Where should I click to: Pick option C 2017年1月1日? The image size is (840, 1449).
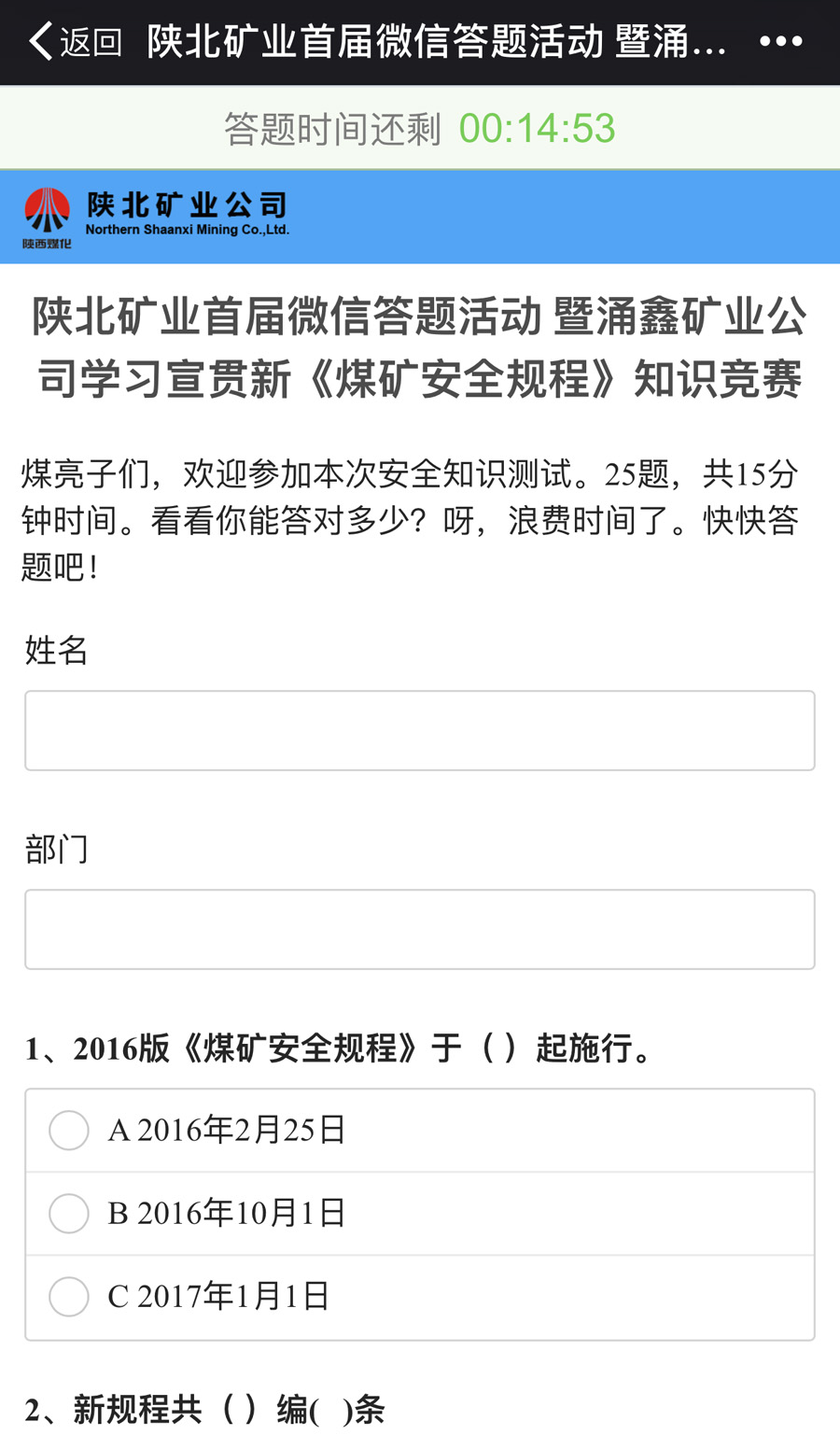(x=69, y=1297)
